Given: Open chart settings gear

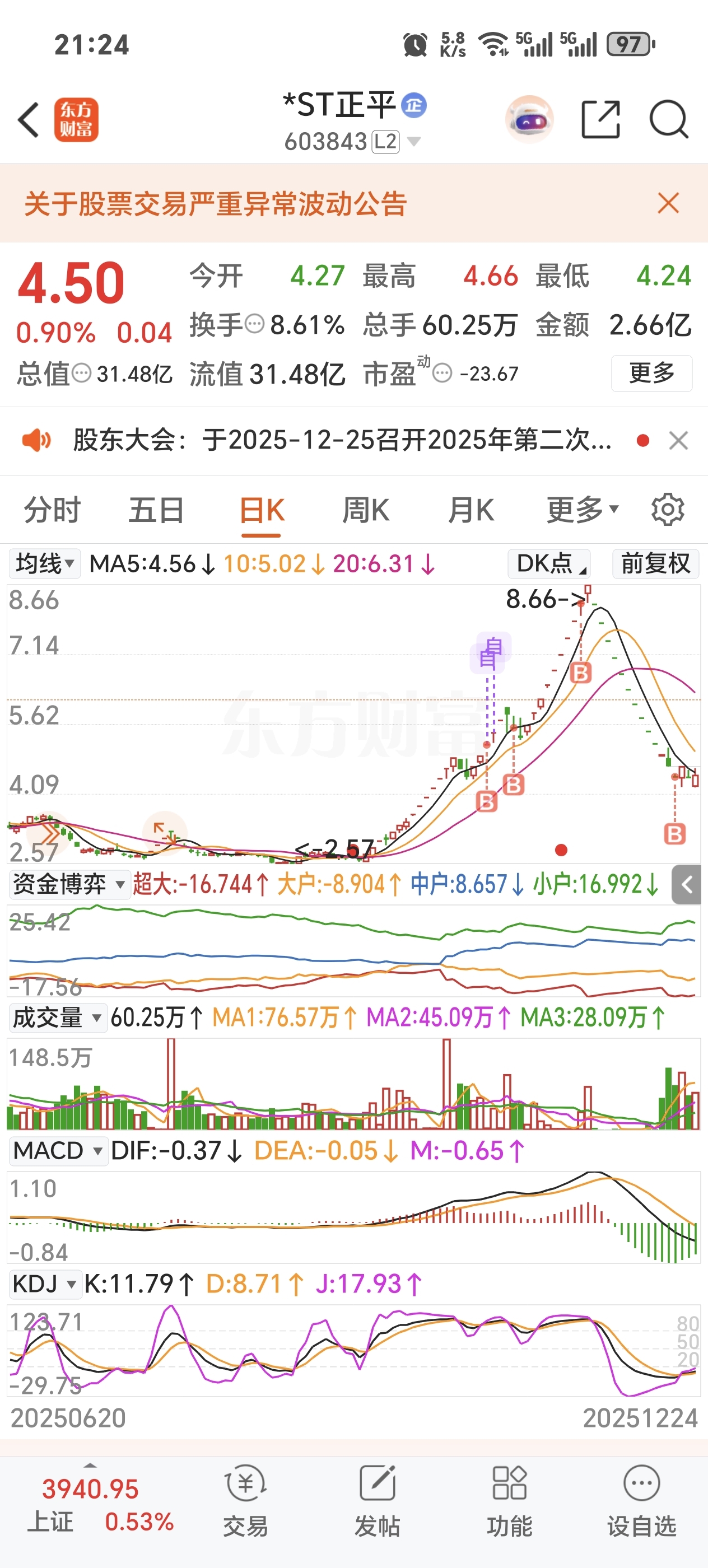Looking at the screenshot, I should pyautogui.click(x=667, y=510).
